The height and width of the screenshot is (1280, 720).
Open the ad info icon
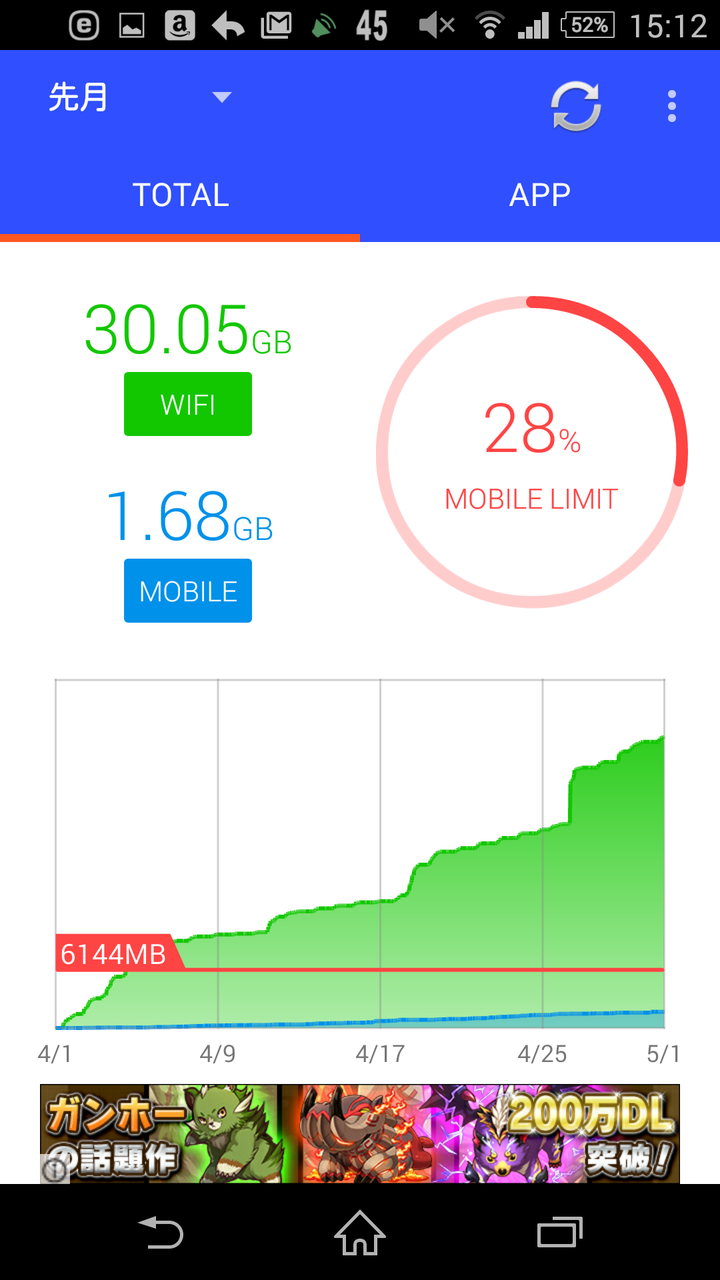pyautogui.click(x=55, y=1170)
